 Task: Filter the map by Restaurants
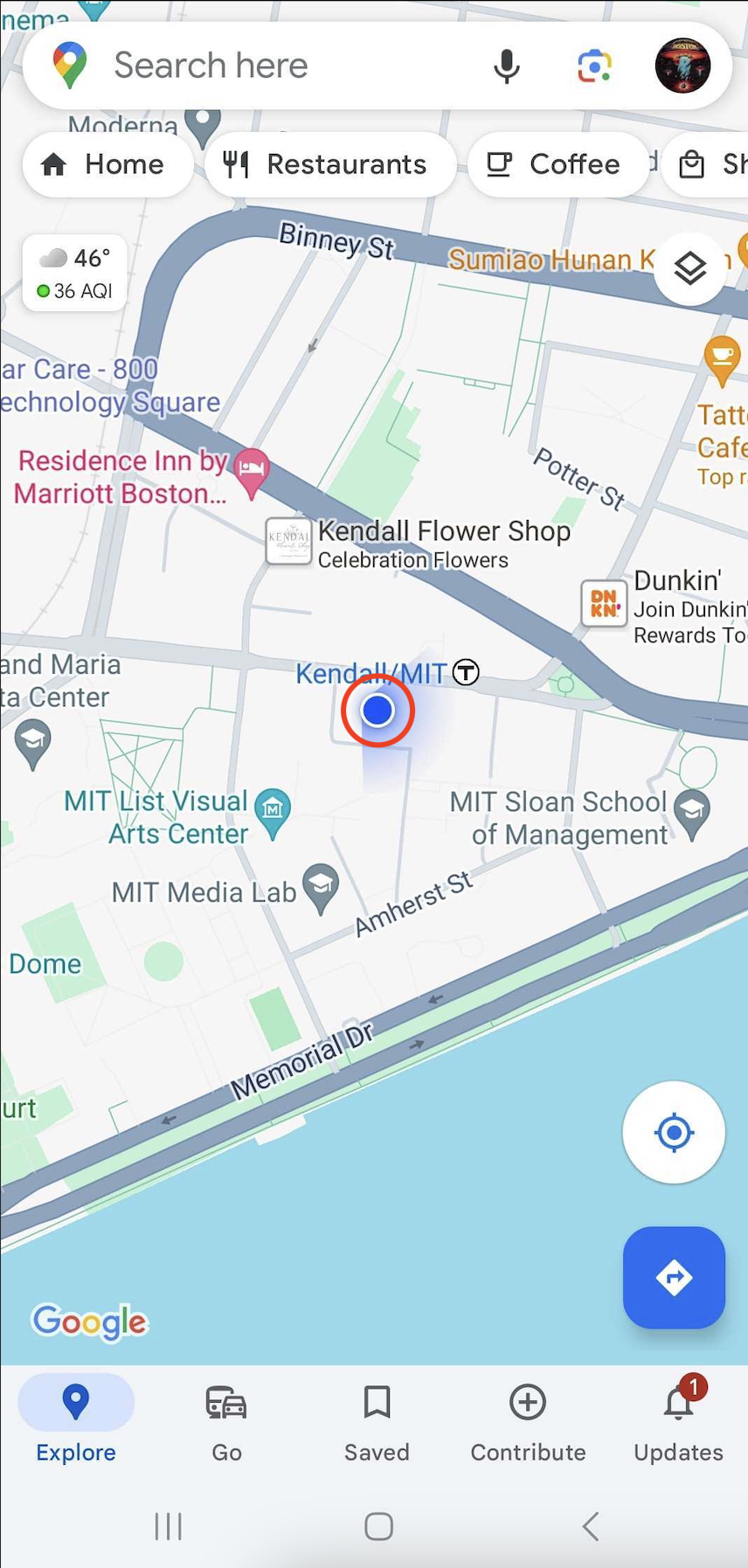tap(329, 164)
